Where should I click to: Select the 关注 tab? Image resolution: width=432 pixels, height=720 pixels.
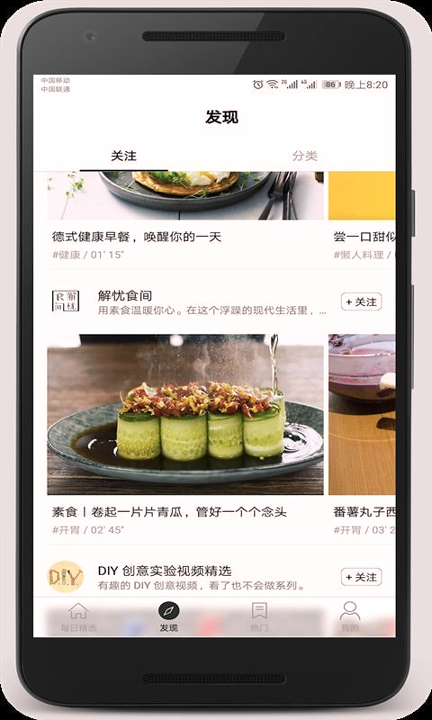point(123,156)
